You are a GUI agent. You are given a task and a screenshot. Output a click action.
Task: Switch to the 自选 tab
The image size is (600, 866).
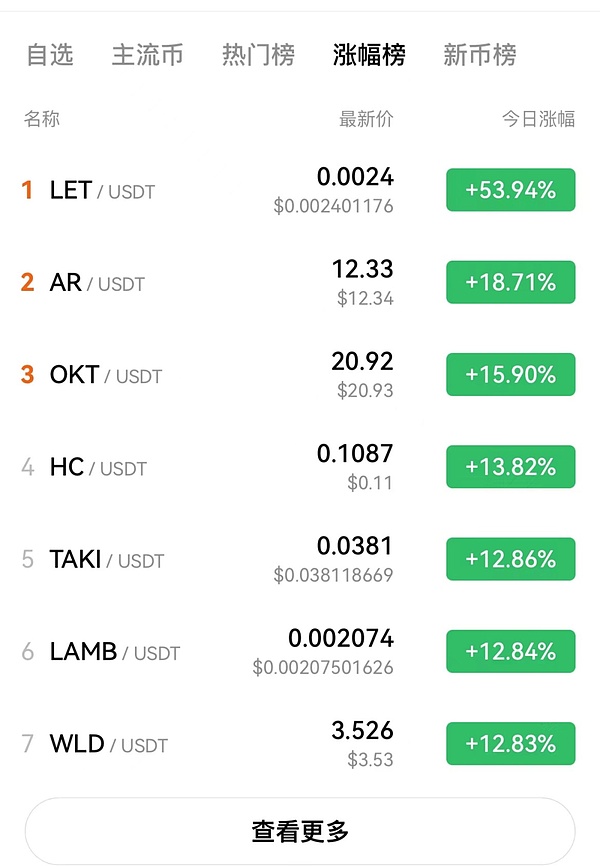tap(50, 55)
